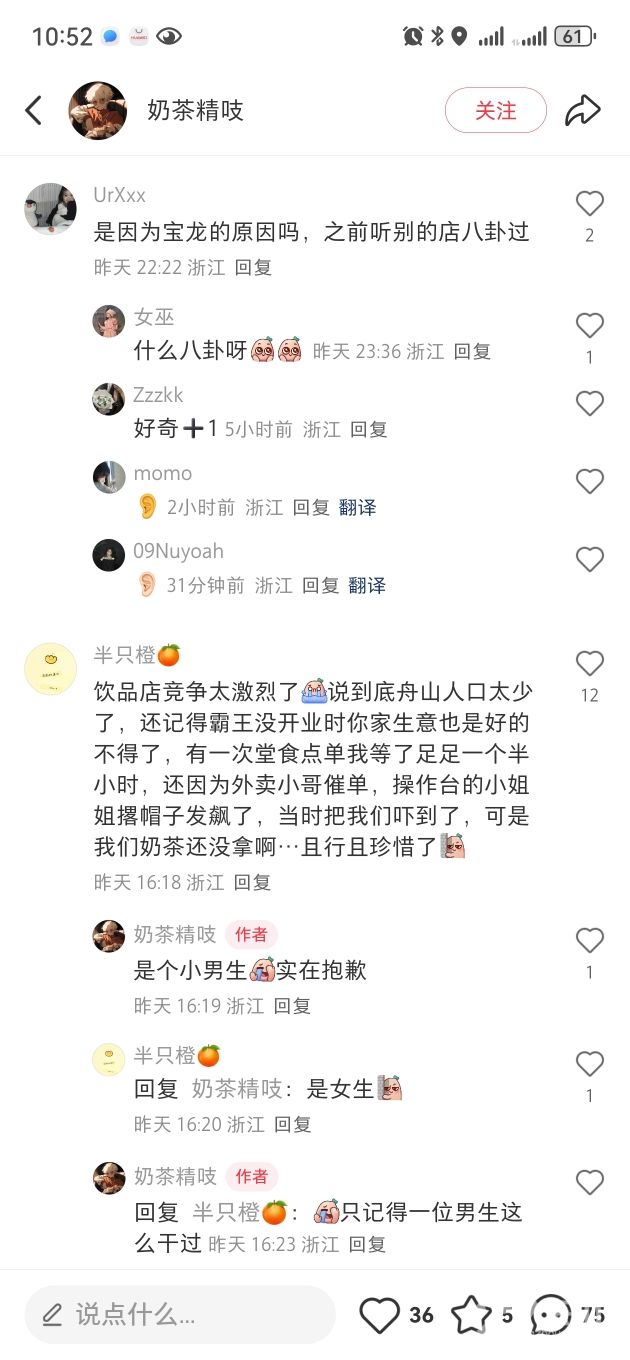
Task: Like UrXxx's comment about 宝龙
Action: 590,204
